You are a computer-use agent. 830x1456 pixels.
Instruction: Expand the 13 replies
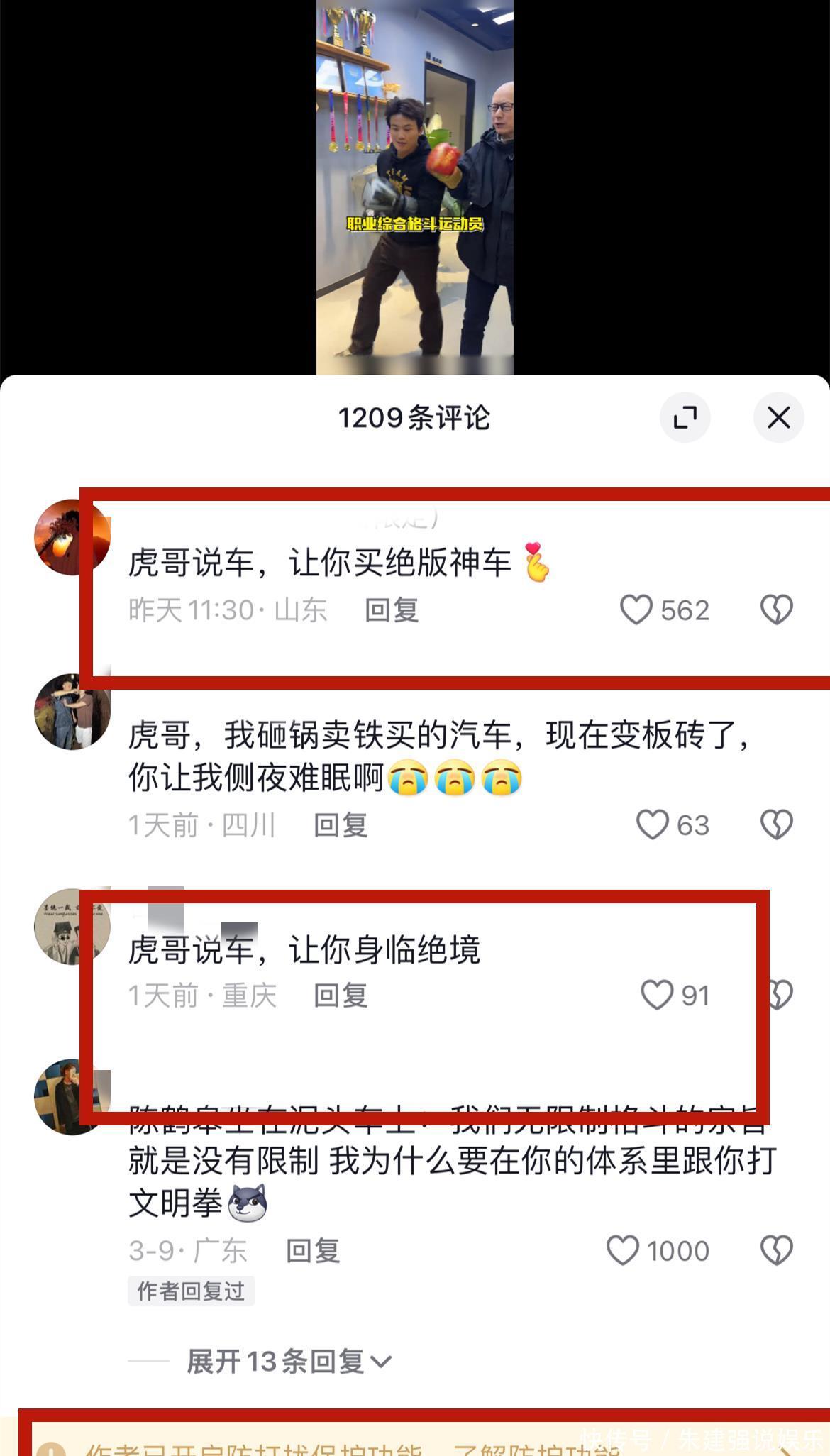289,1362
